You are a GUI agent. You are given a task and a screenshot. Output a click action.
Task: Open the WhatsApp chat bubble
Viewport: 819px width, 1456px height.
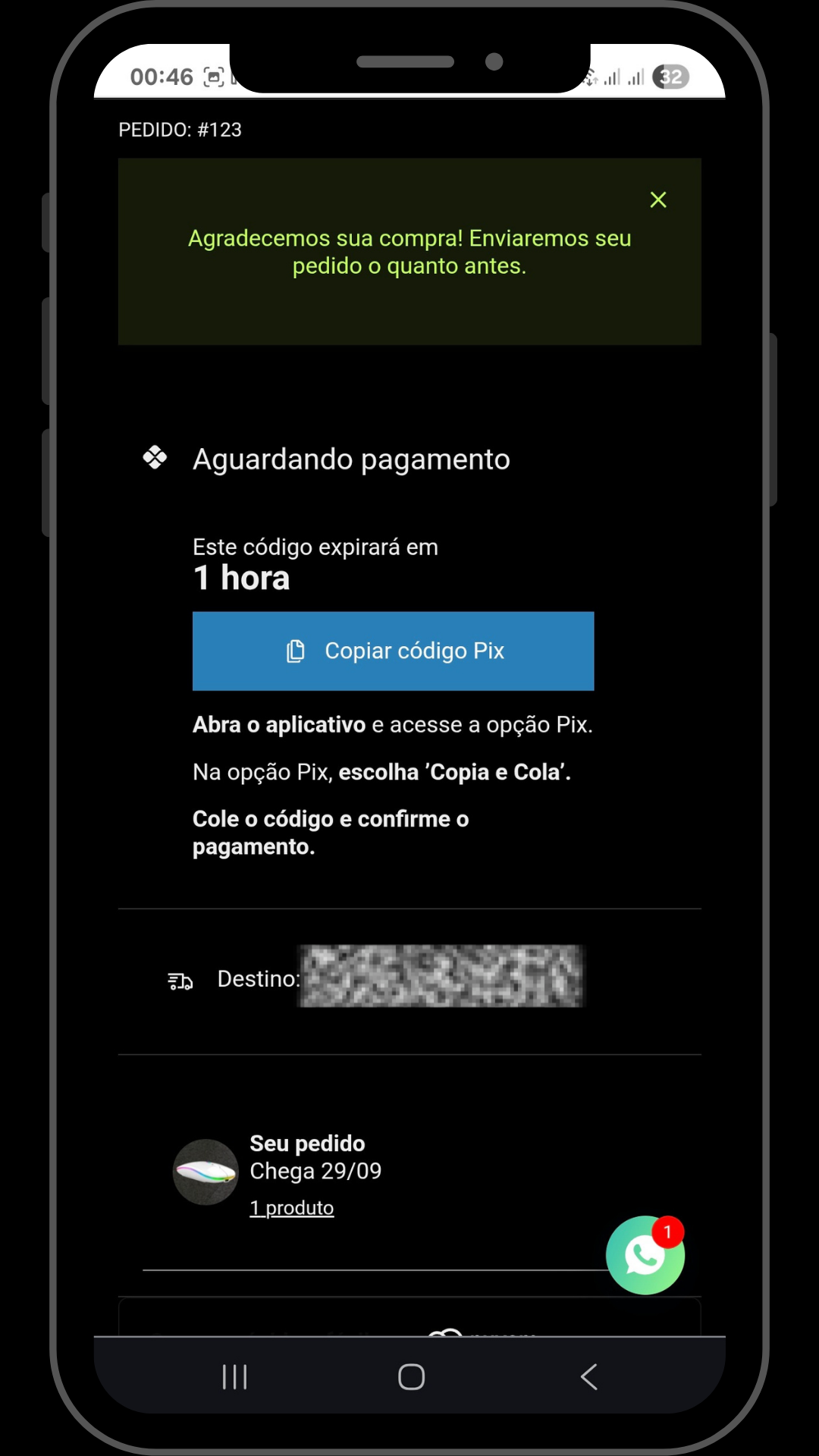pyautogui.click(x=645, y=1255)
